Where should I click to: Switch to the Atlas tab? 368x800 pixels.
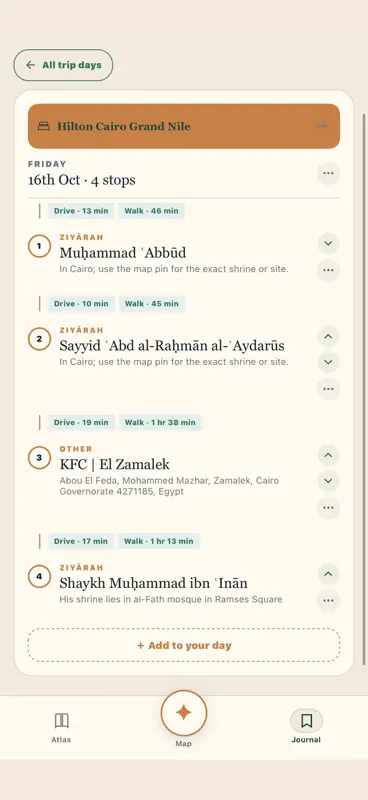point(61,728)
